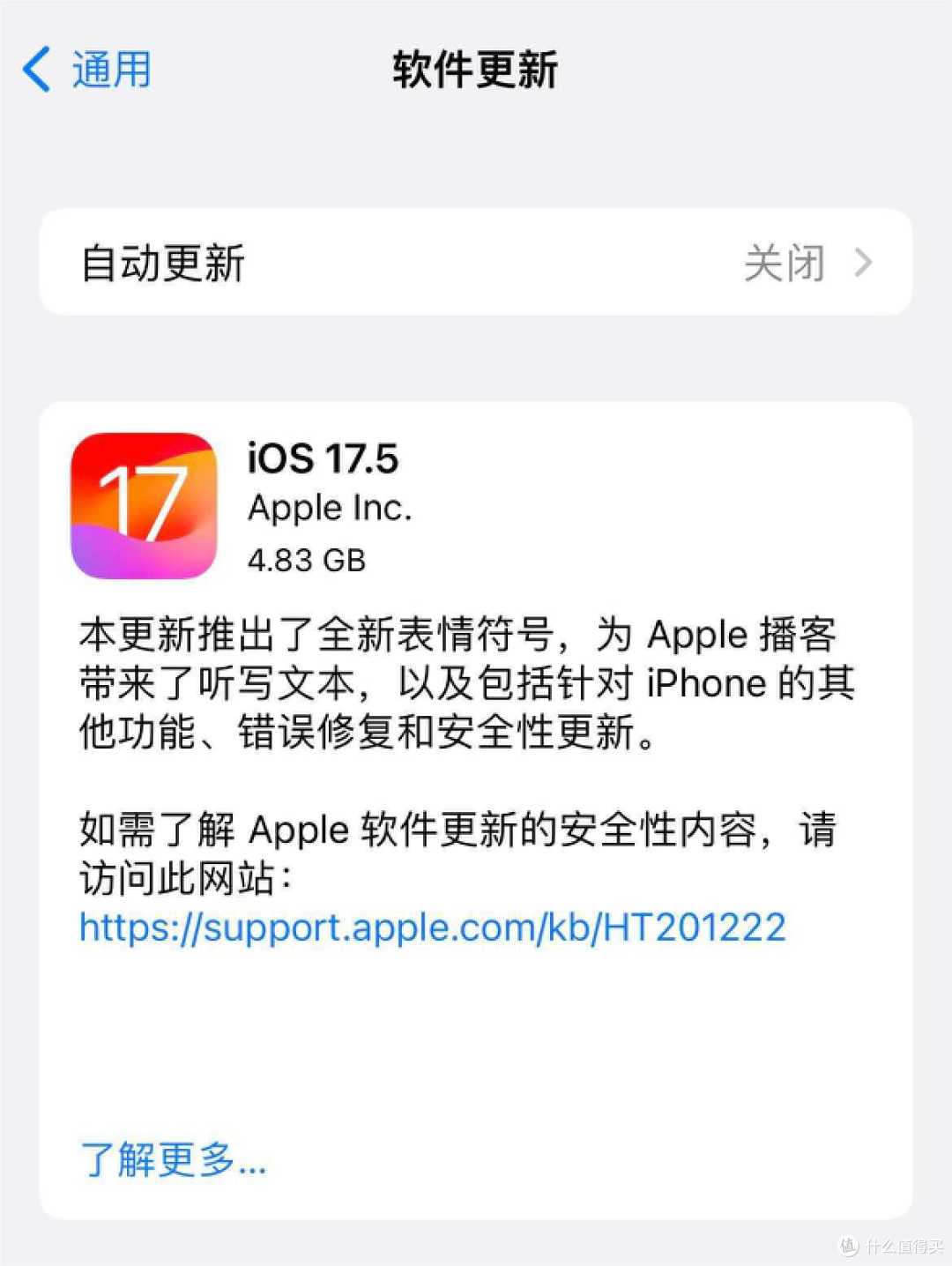Select the iOS 17 gradient app thumbnail
The width and height of the screenshot is (952, 1266).
pyautogui.click(x=144, y=505)
